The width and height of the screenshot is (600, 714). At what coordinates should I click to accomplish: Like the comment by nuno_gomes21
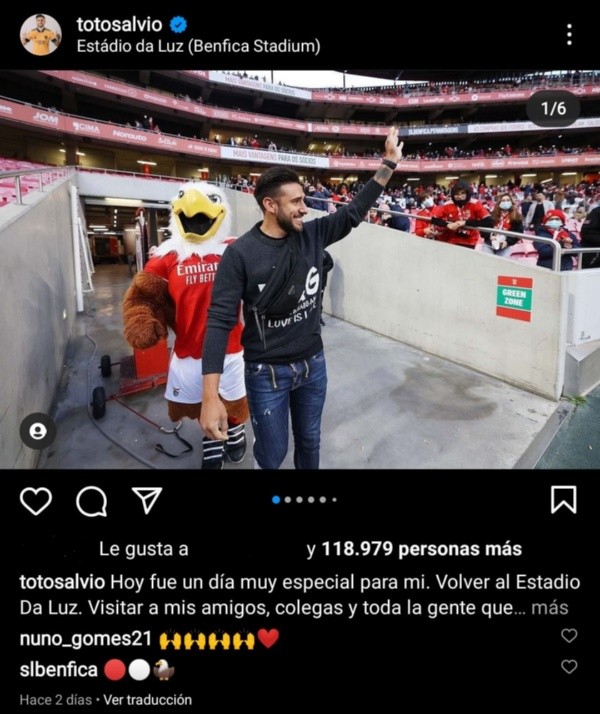pos(569,636)
